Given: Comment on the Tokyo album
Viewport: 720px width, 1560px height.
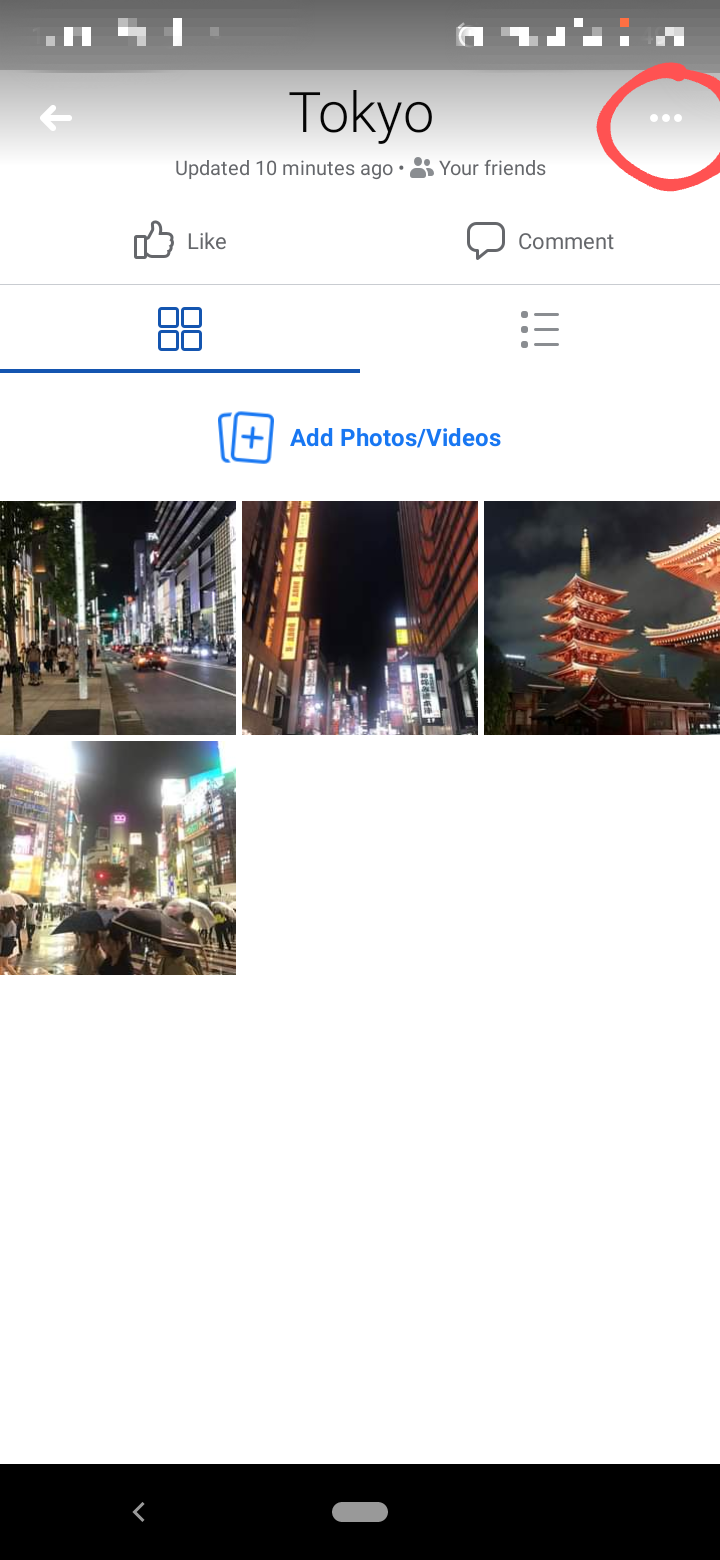Looking at the screenshot, I should click(x=540, y=241).
